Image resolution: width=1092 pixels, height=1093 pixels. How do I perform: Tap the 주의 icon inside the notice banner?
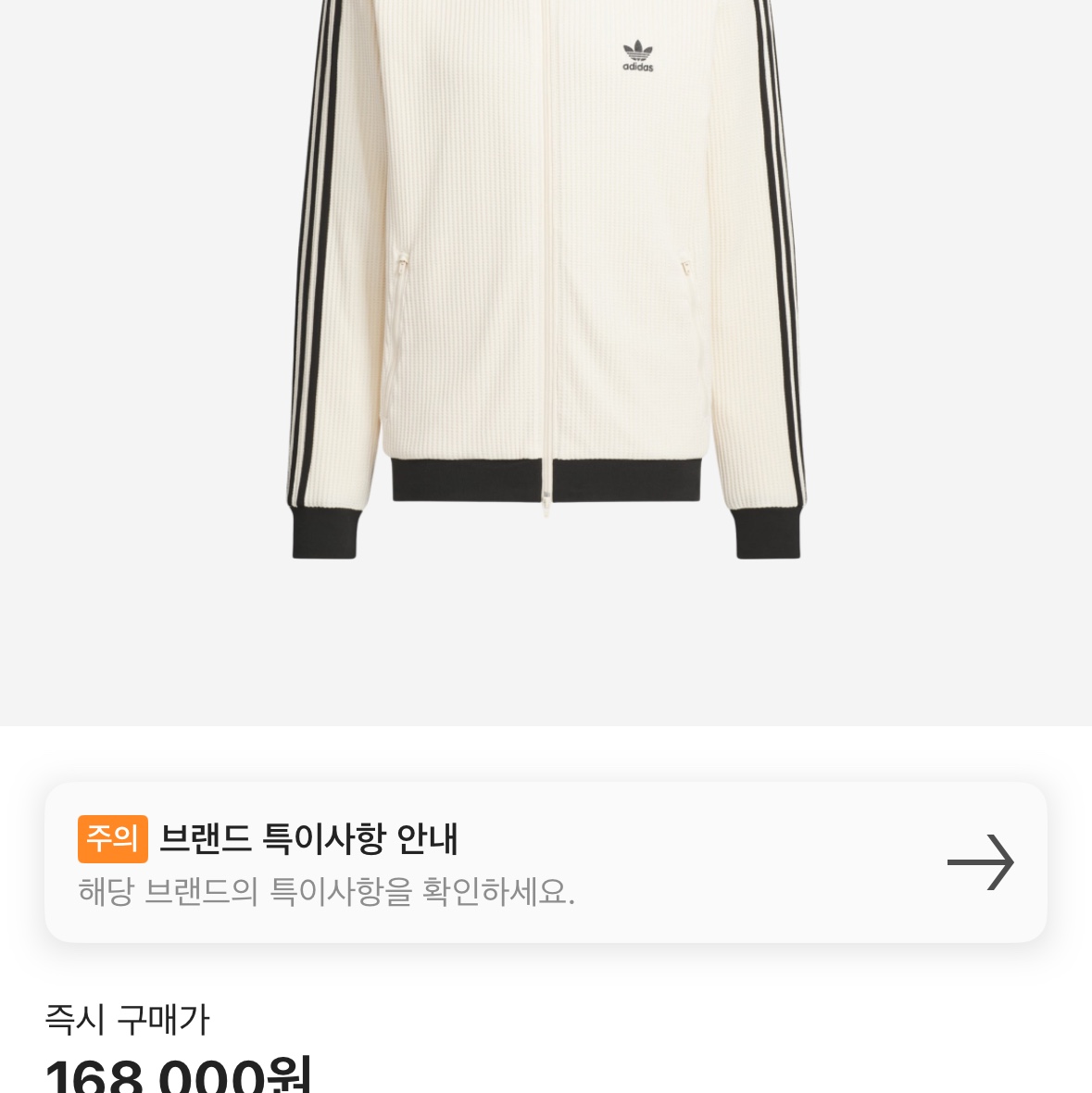pyautogui.click(x=111, y=838)
